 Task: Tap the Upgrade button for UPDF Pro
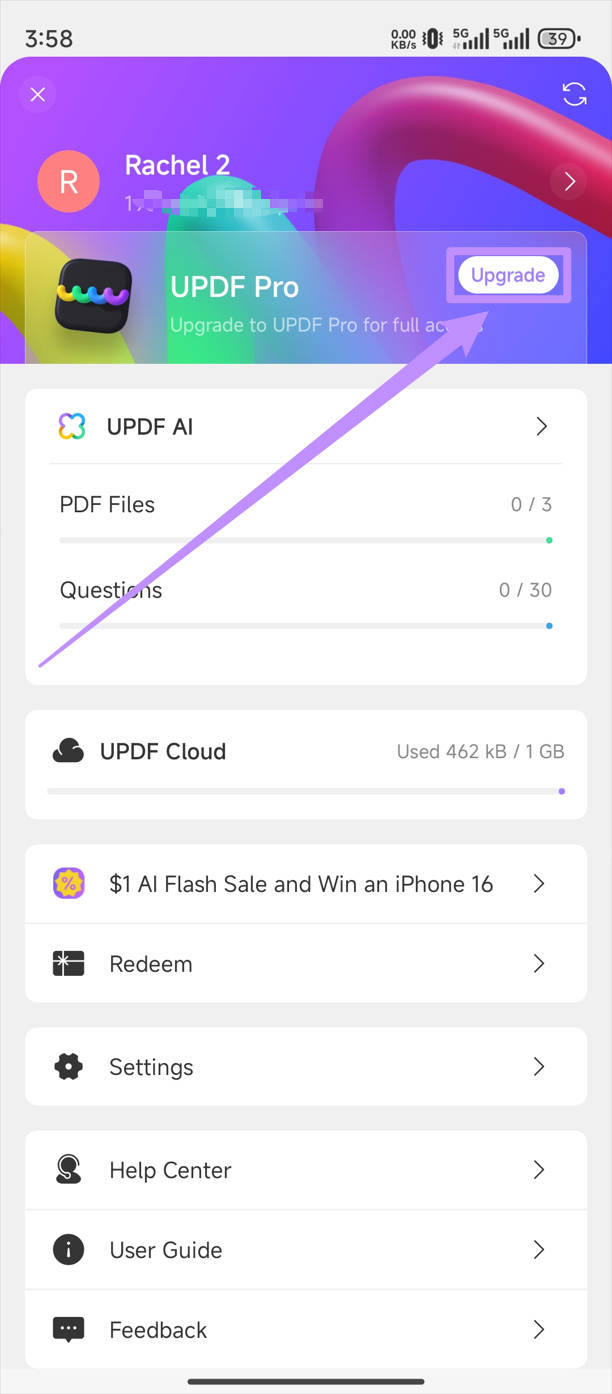pos(508,275)
